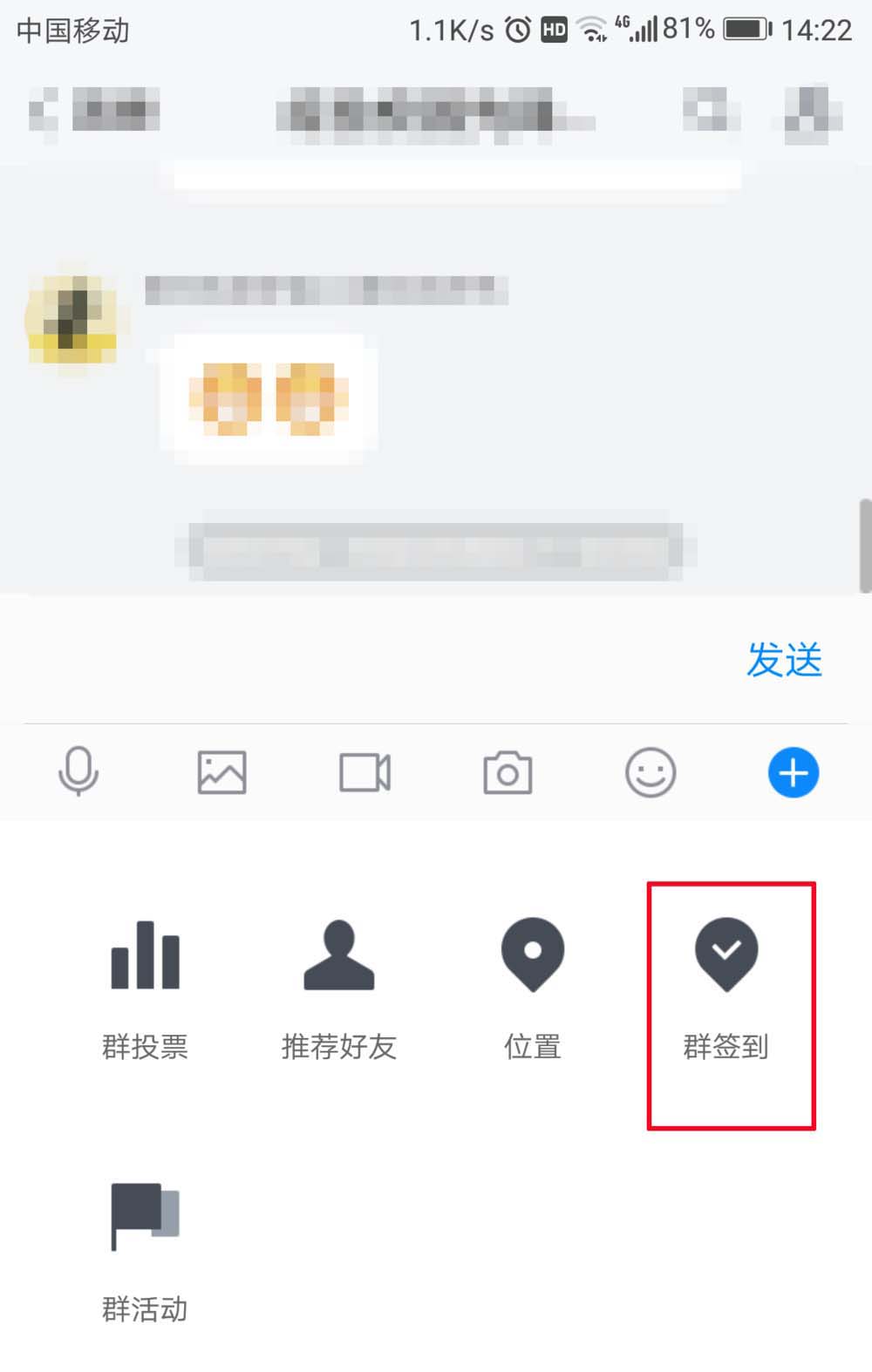The height and width of the screenshot is (1372, 872).
Task: Open the video recording option
Action: pyautogui.click(x=364, y=772)
